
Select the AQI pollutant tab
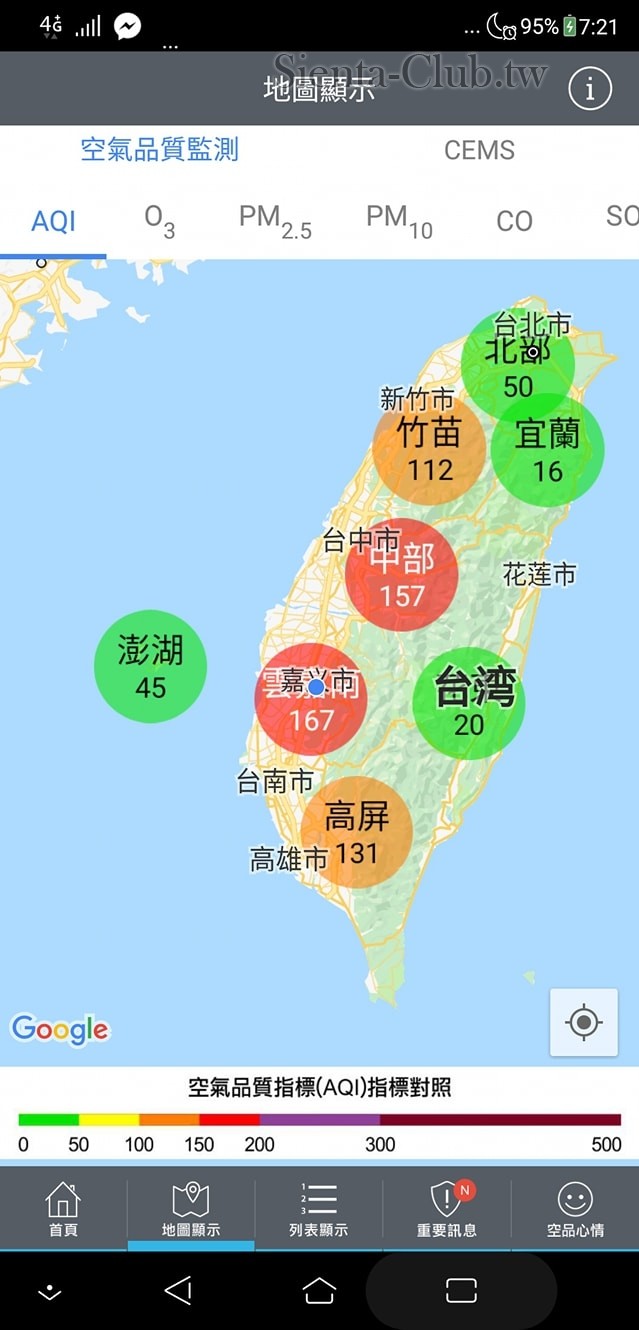[x=53, y=221]
